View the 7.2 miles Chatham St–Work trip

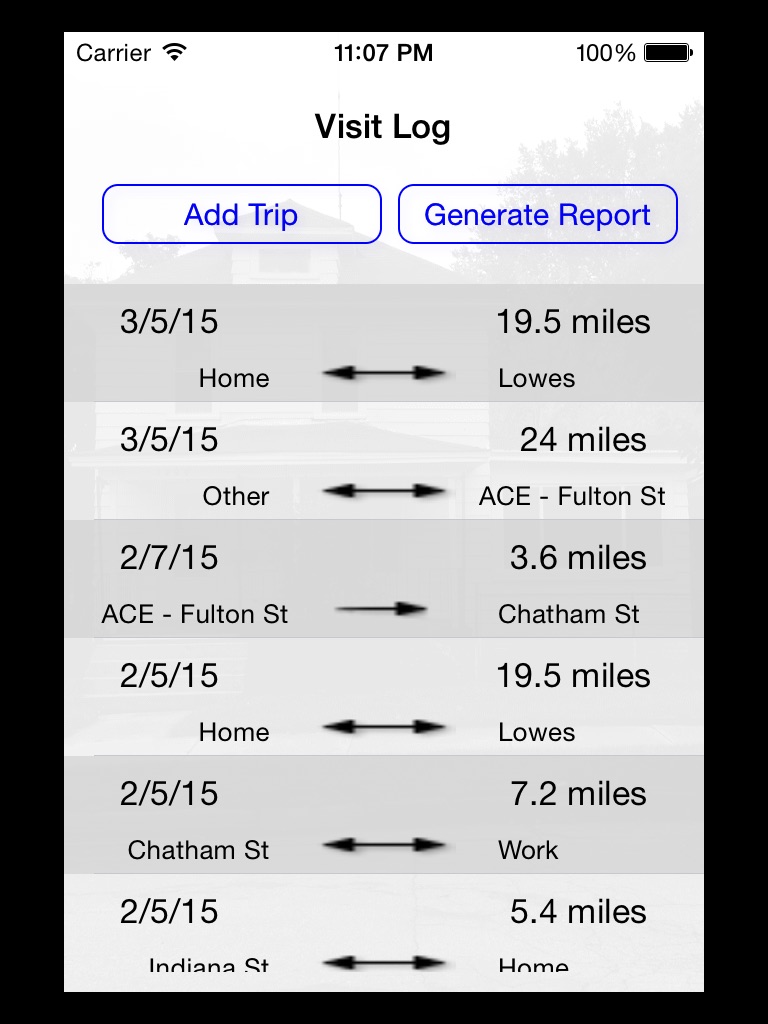384,815
